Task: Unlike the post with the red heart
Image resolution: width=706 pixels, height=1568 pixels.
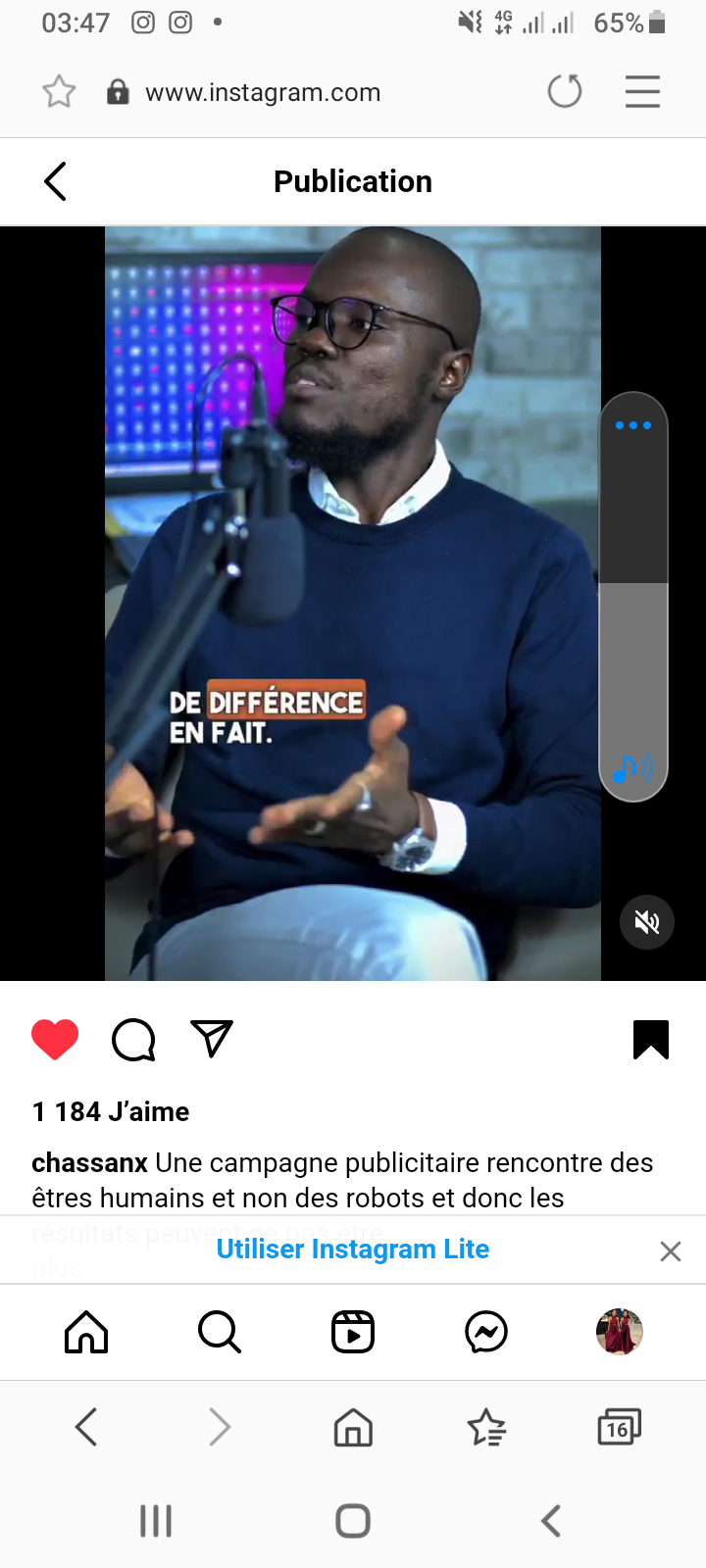Action: 55,1040
